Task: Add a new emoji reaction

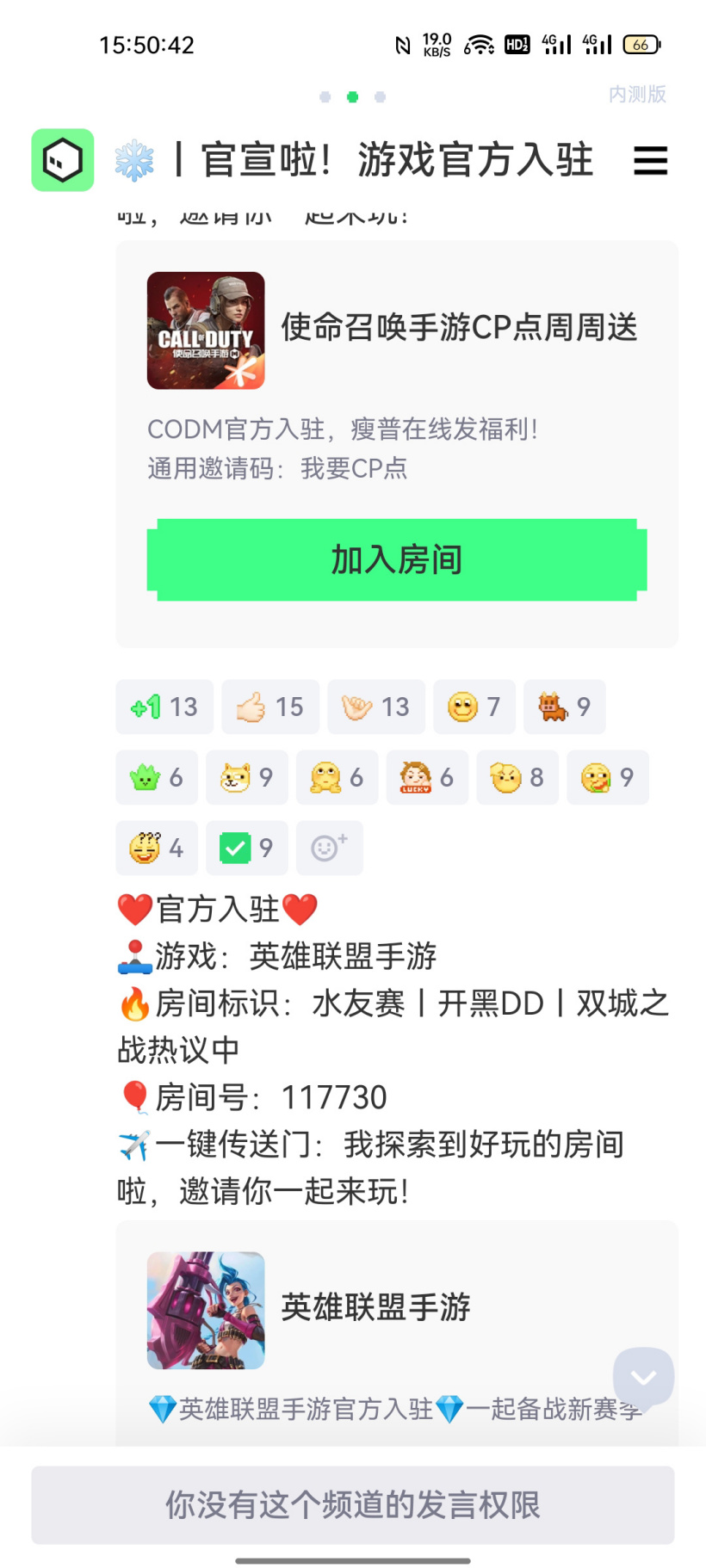Action: [x=329, y=849]
